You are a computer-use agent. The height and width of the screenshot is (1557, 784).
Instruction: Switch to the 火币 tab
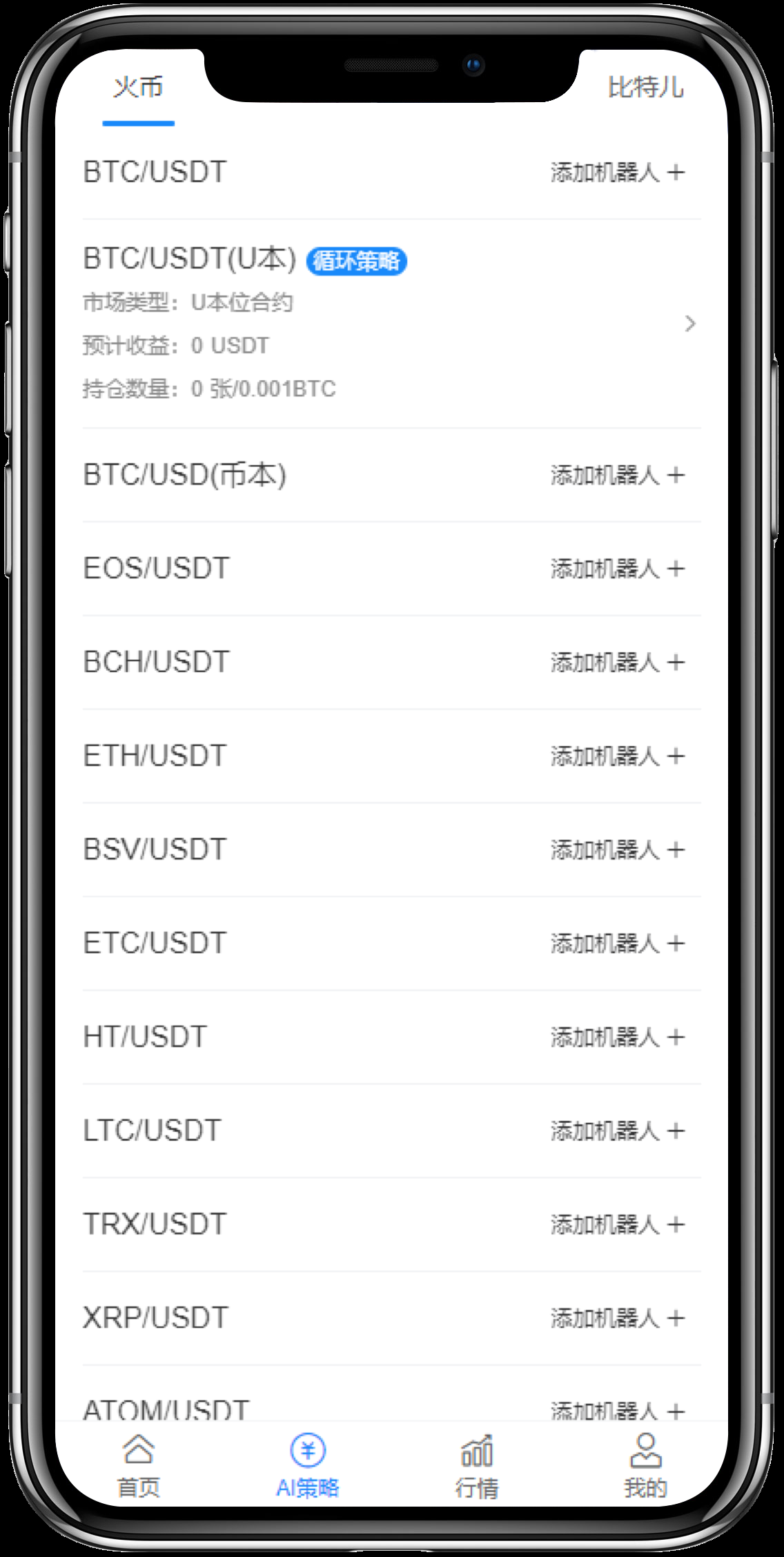click(x=138, y=88)
